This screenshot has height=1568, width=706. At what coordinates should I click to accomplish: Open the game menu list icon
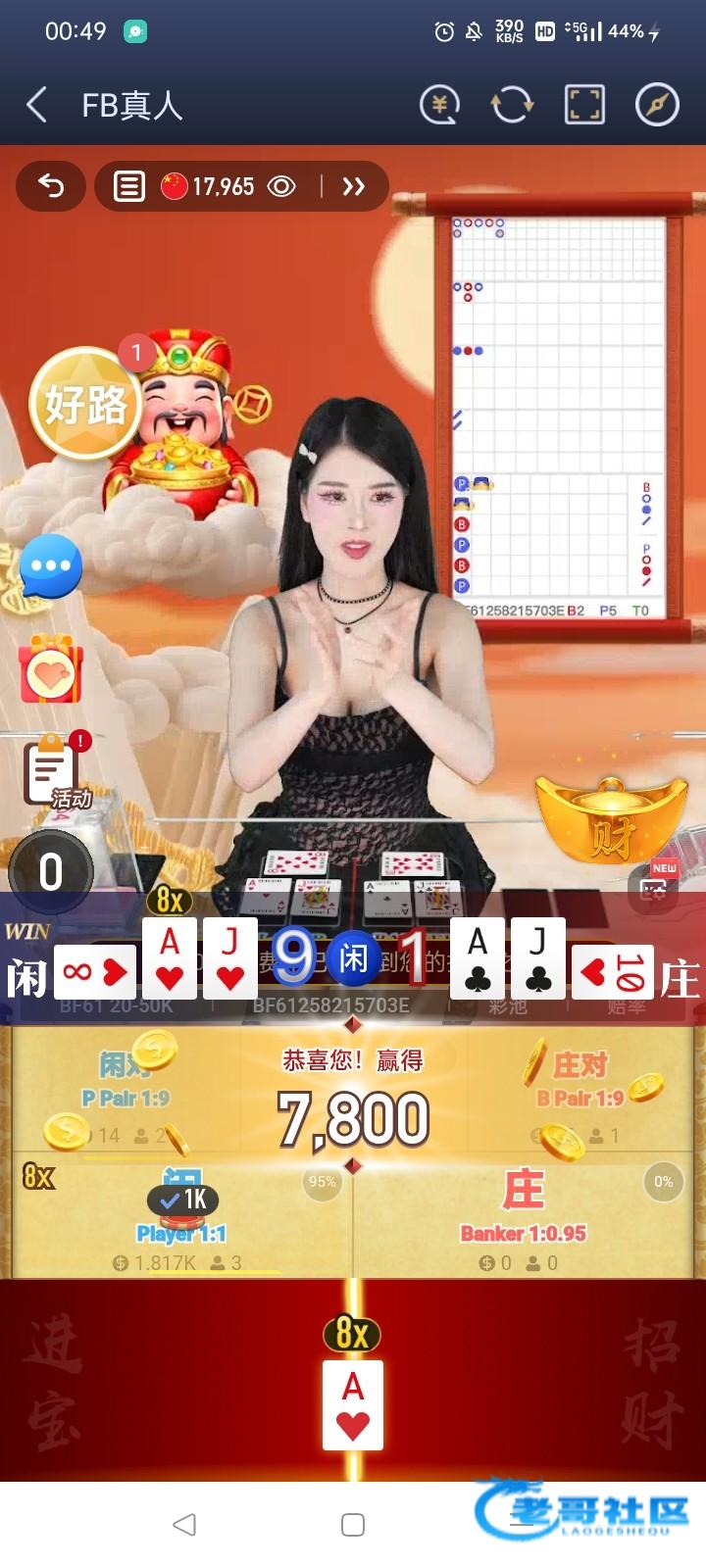(129, 186)
